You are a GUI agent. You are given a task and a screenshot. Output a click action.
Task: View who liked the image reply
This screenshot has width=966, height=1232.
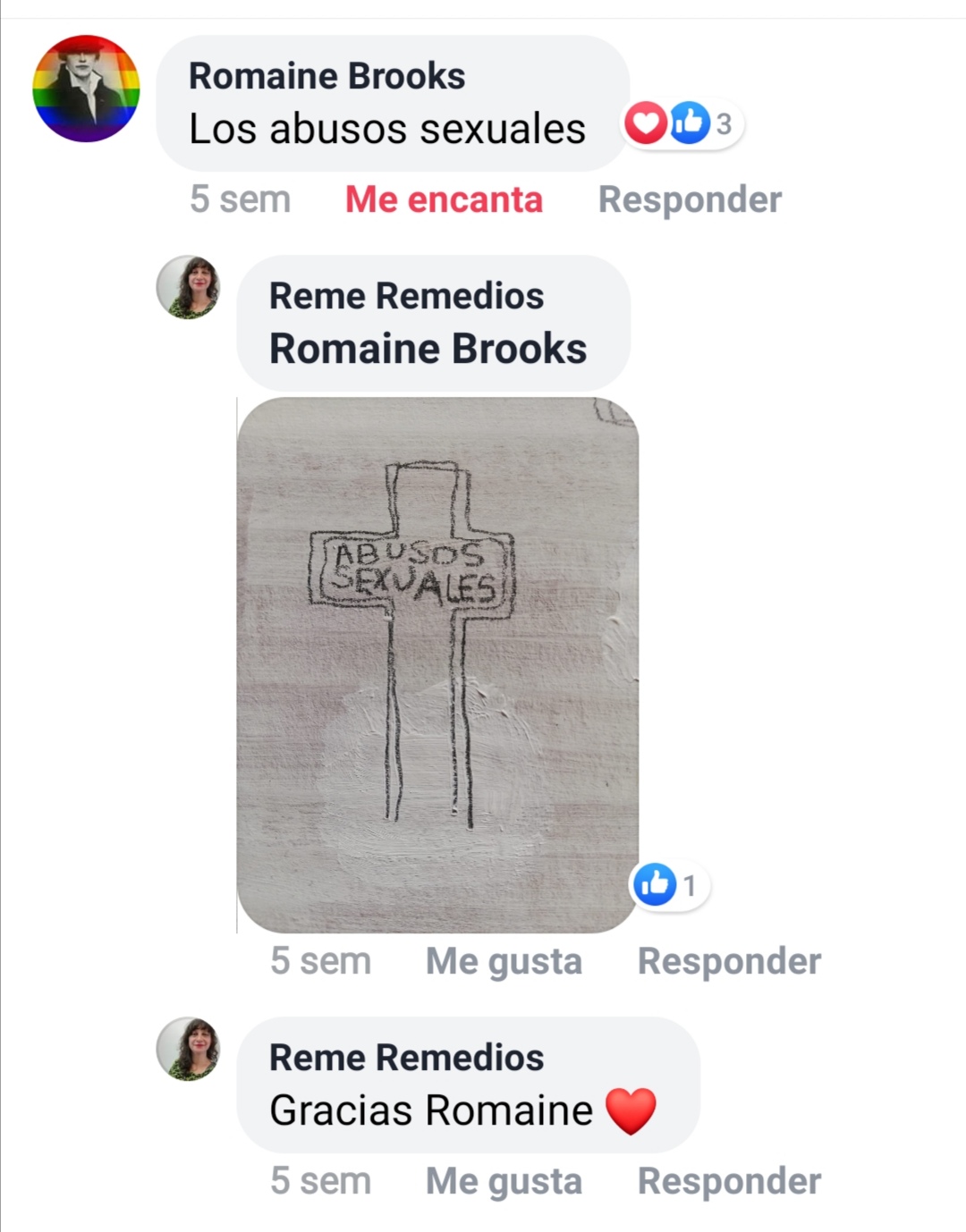[x=669, y=885]
